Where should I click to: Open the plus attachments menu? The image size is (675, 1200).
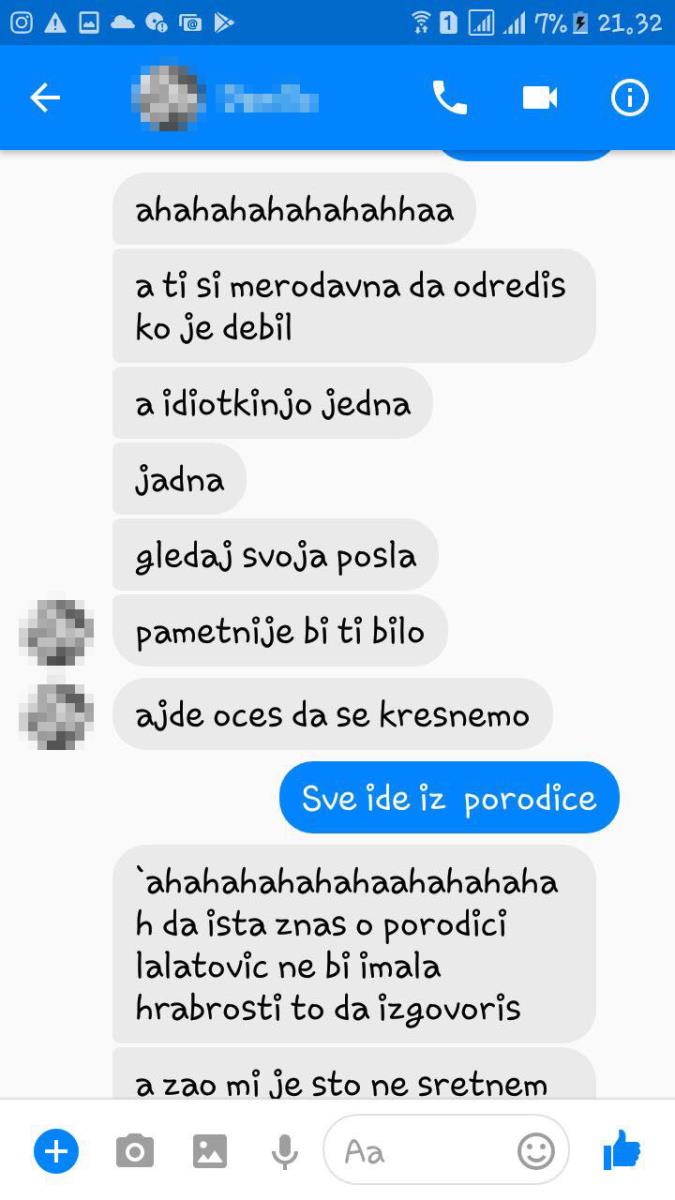pos(56,1152)
